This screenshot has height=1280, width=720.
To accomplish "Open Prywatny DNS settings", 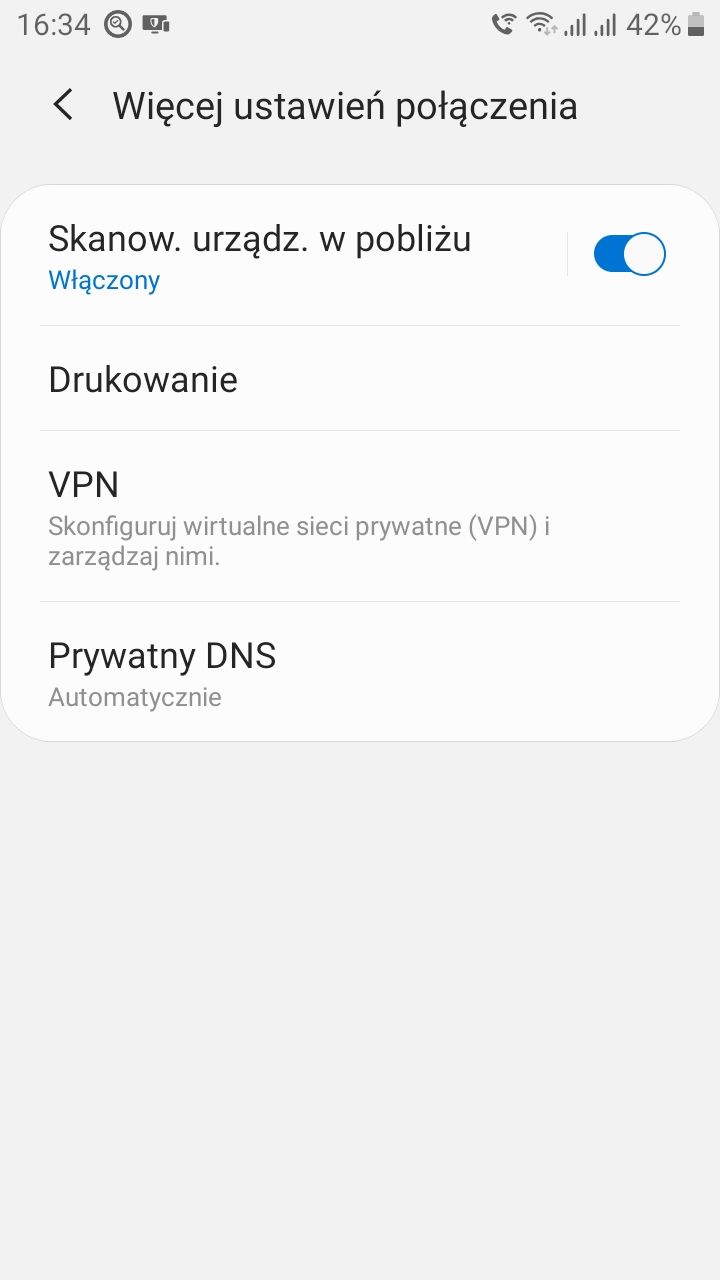I will click(x=163, y=656).
